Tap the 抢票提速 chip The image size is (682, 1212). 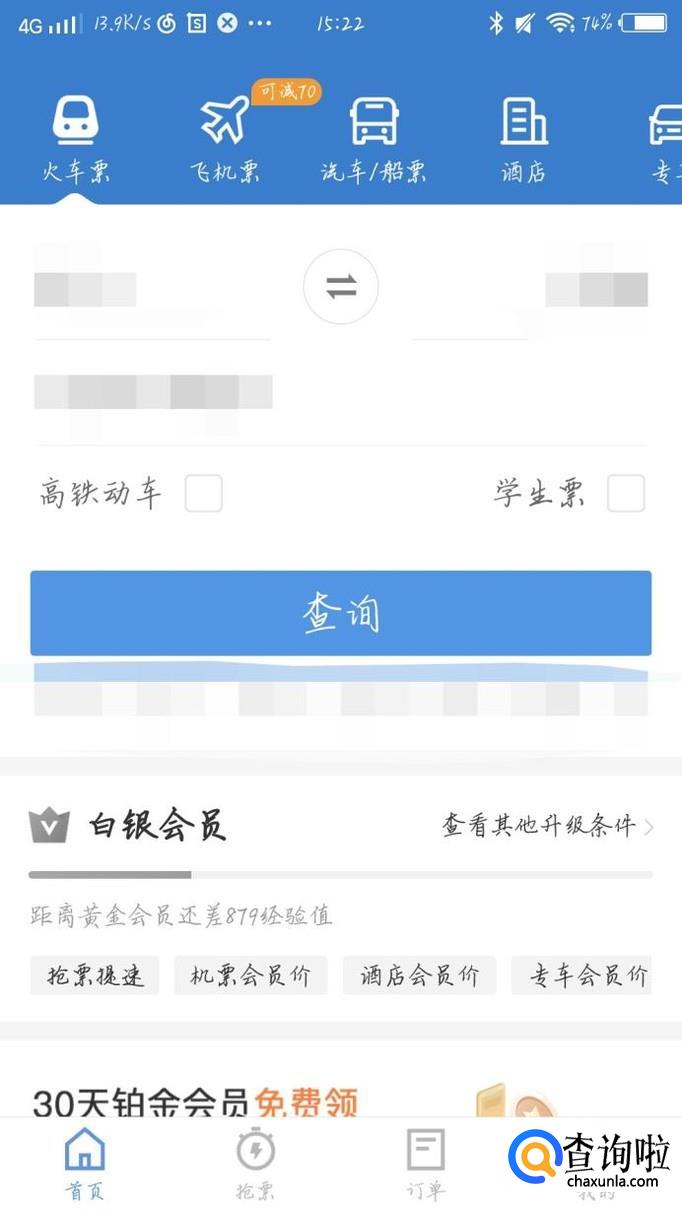(95, 975)
